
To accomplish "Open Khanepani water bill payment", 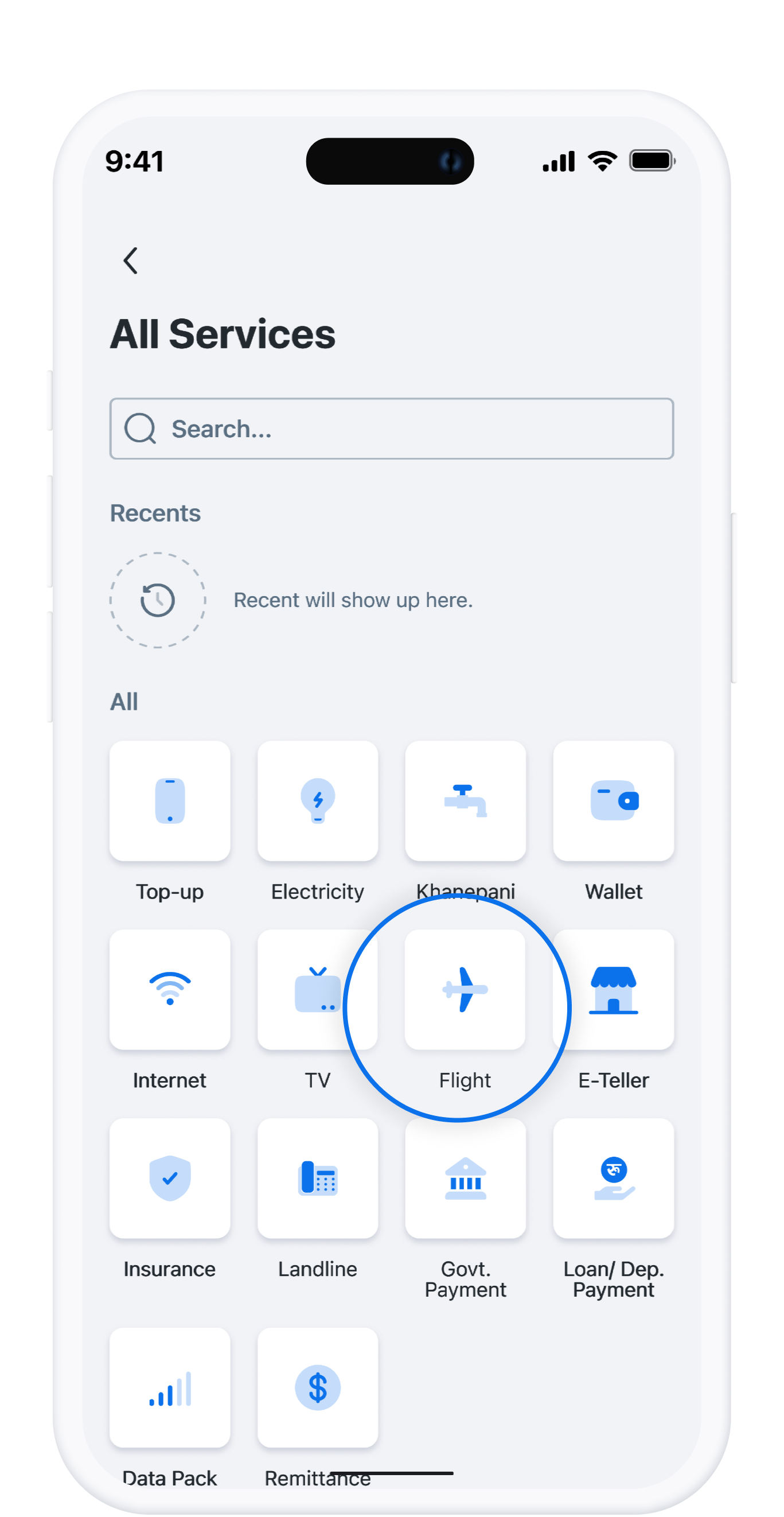I will (465, 801).
